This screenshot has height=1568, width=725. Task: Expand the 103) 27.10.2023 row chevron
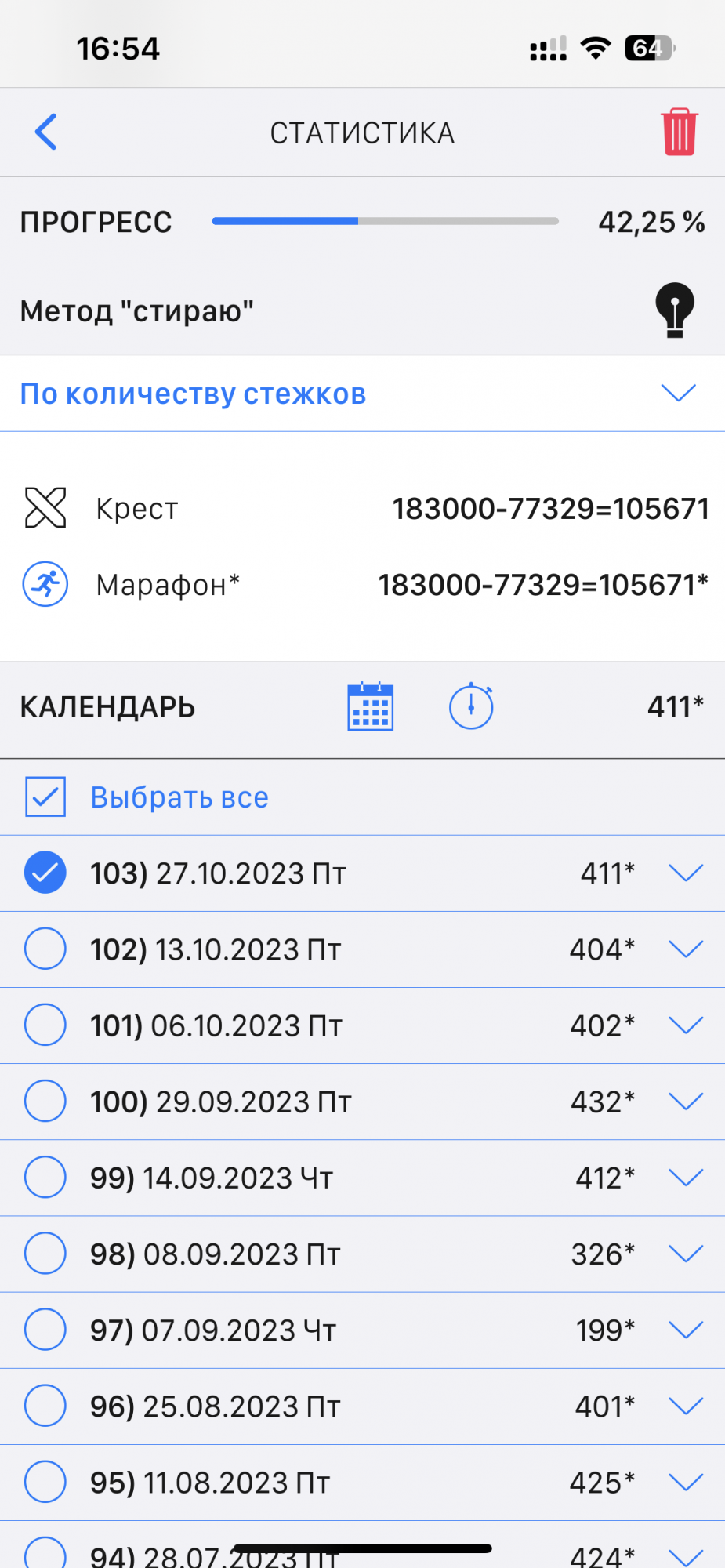(x=686, y=873)
